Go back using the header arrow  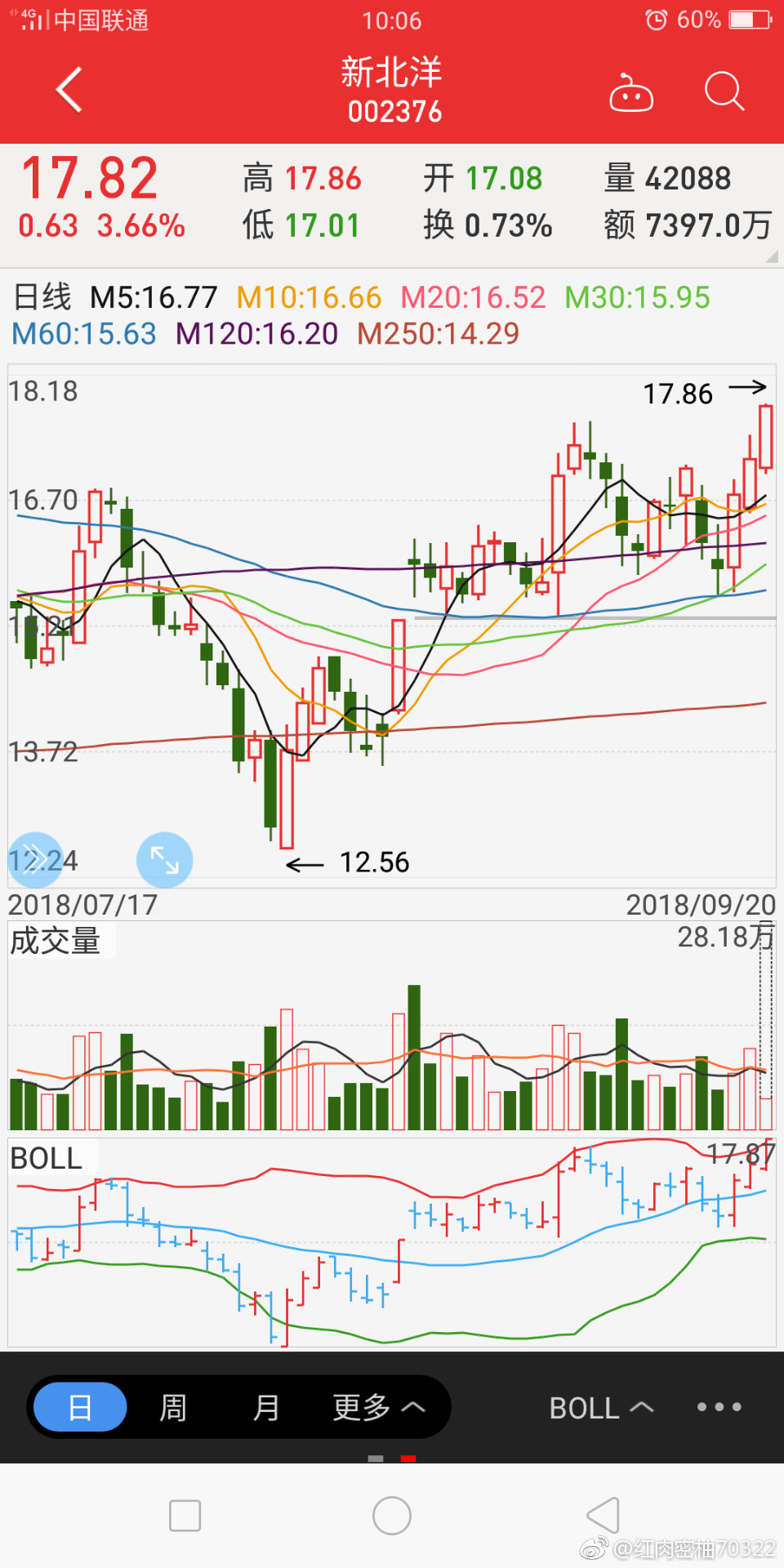coord(69,90)
